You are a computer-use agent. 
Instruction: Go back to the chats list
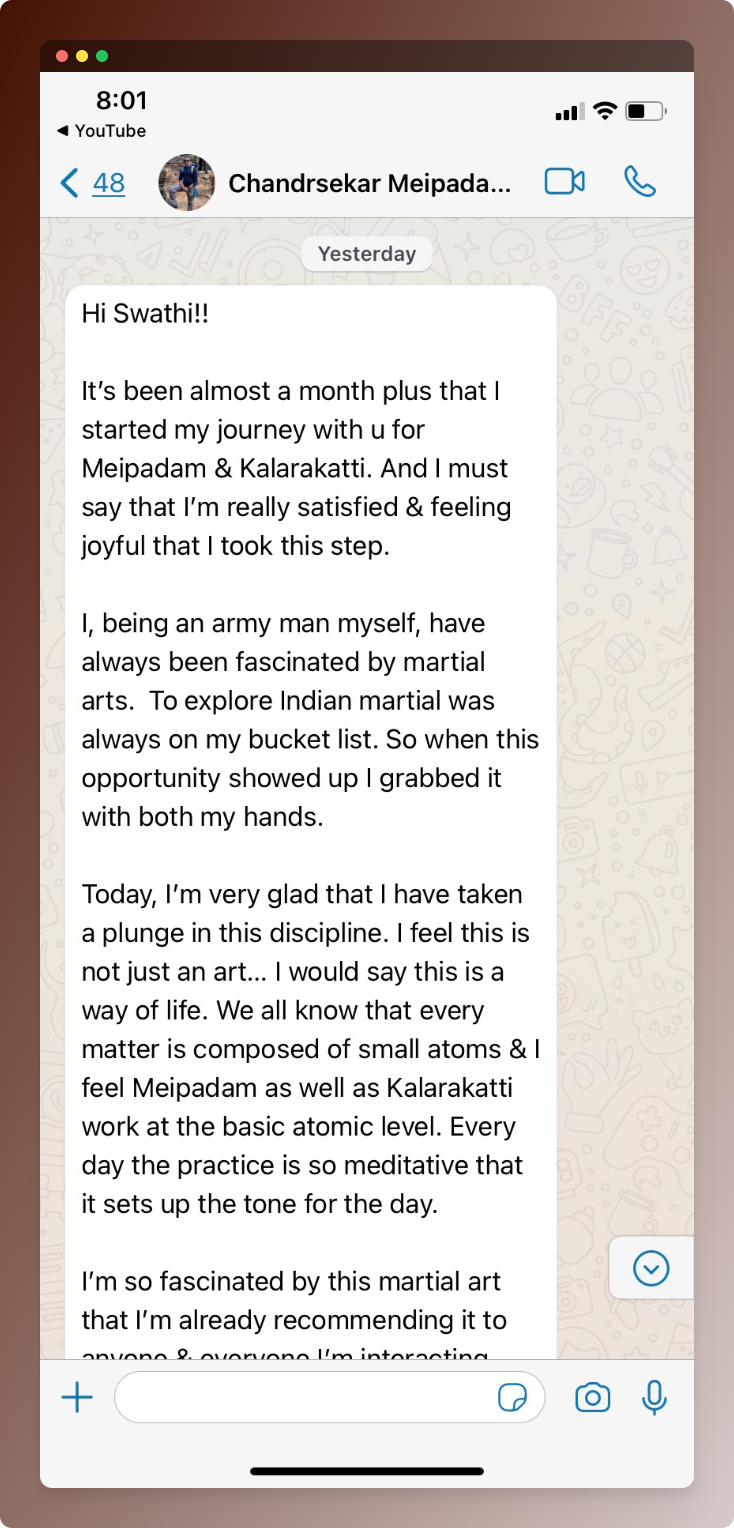[92, 183]
